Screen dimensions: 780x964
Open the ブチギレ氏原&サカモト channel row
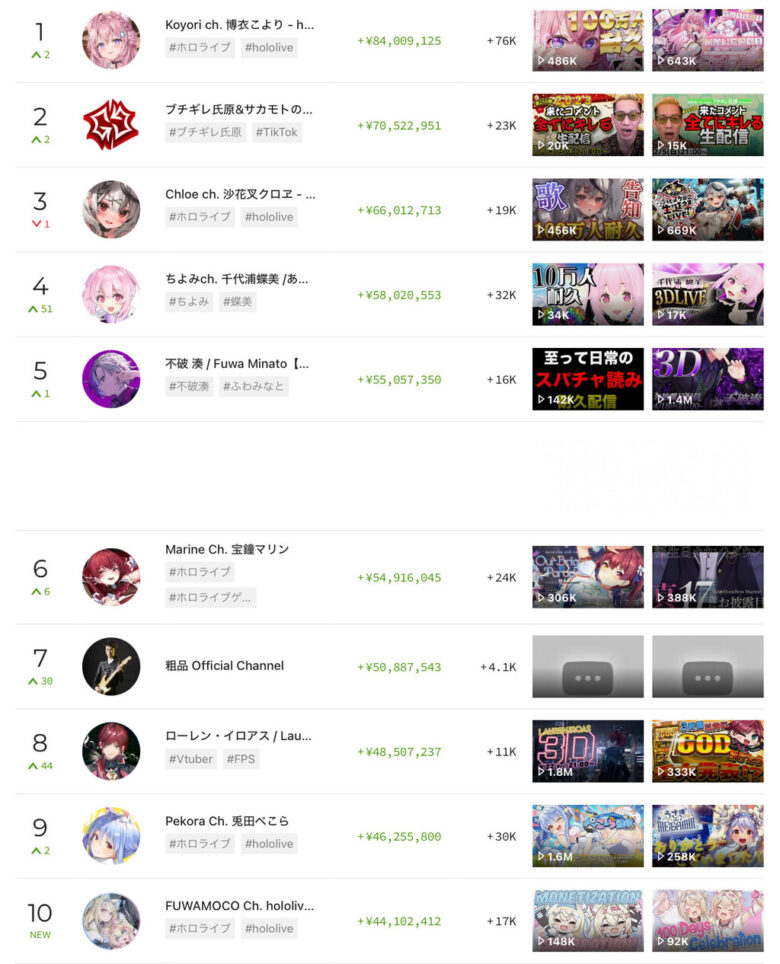[x=239, y=109]
